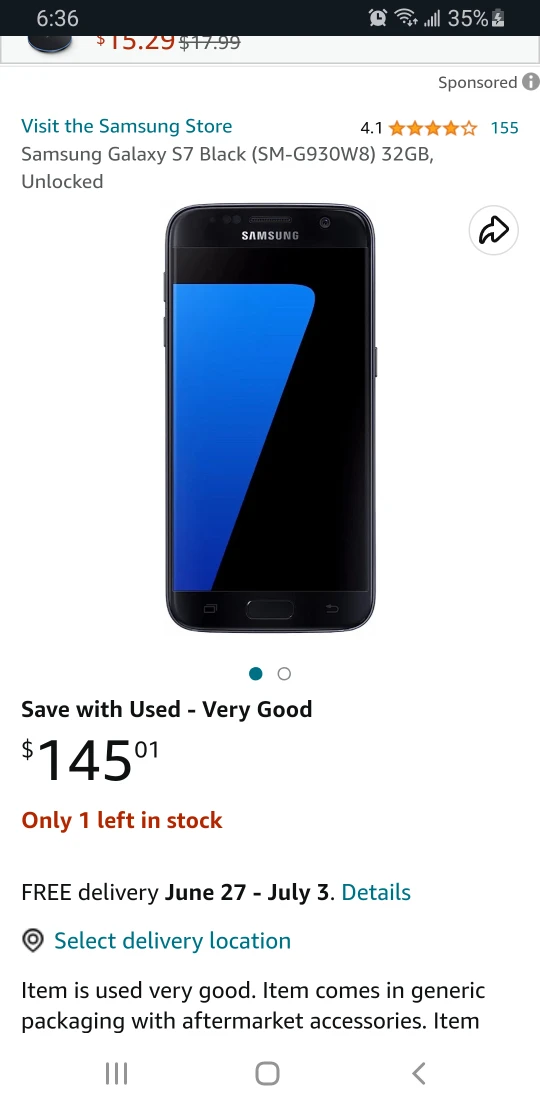Screen dimensions: 540x1110
Task: Open the 155 customer ratings
Action: click(x=504, y=128)
